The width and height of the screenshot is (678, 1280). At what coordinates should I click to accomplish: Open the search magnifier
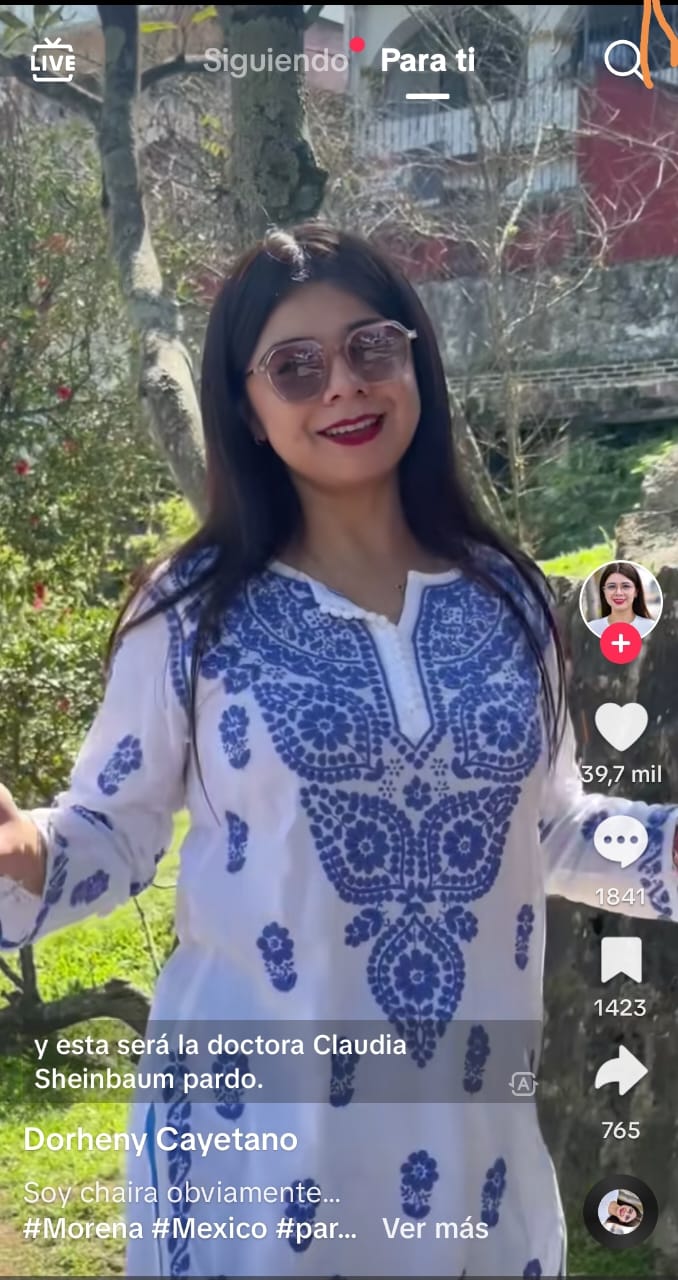coord(623,61)
